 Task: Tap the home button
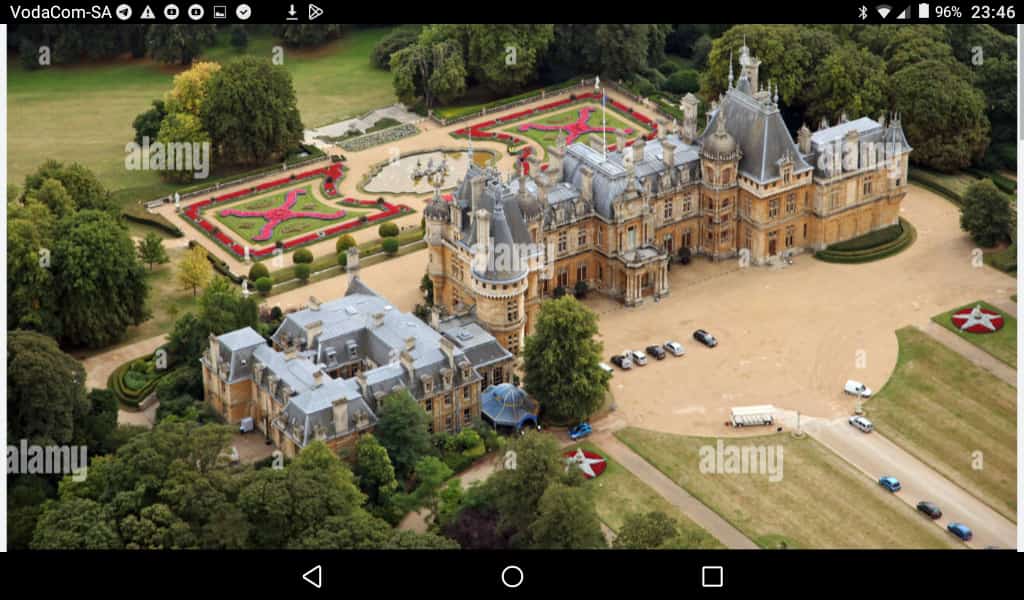[512, 576]
